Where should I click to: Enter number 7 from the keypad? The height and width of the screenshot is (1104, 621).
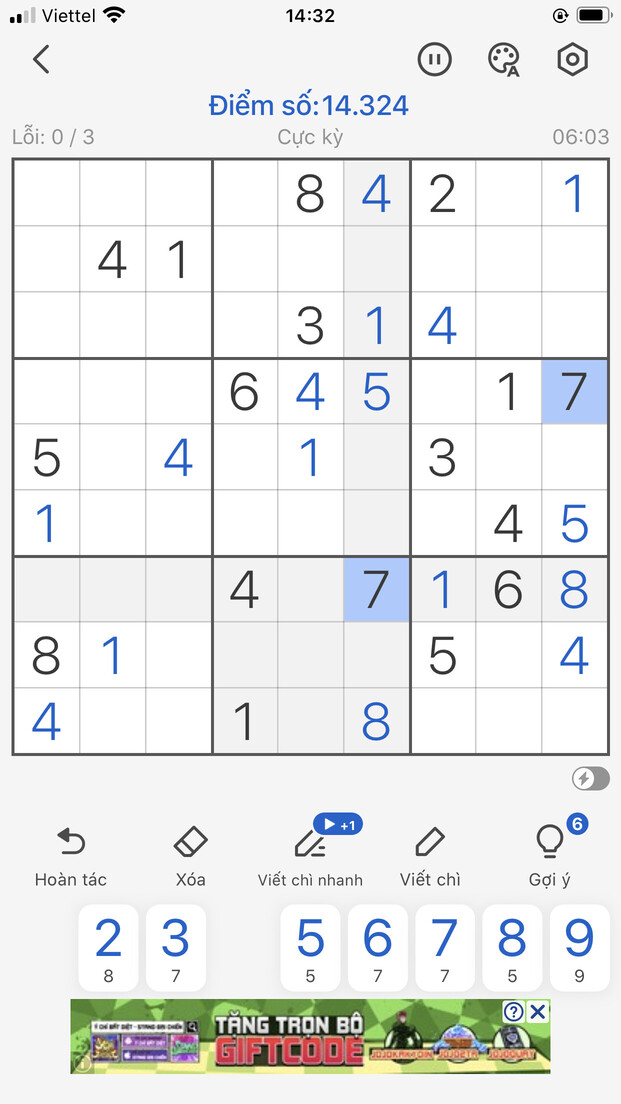(x=444, y=947)
